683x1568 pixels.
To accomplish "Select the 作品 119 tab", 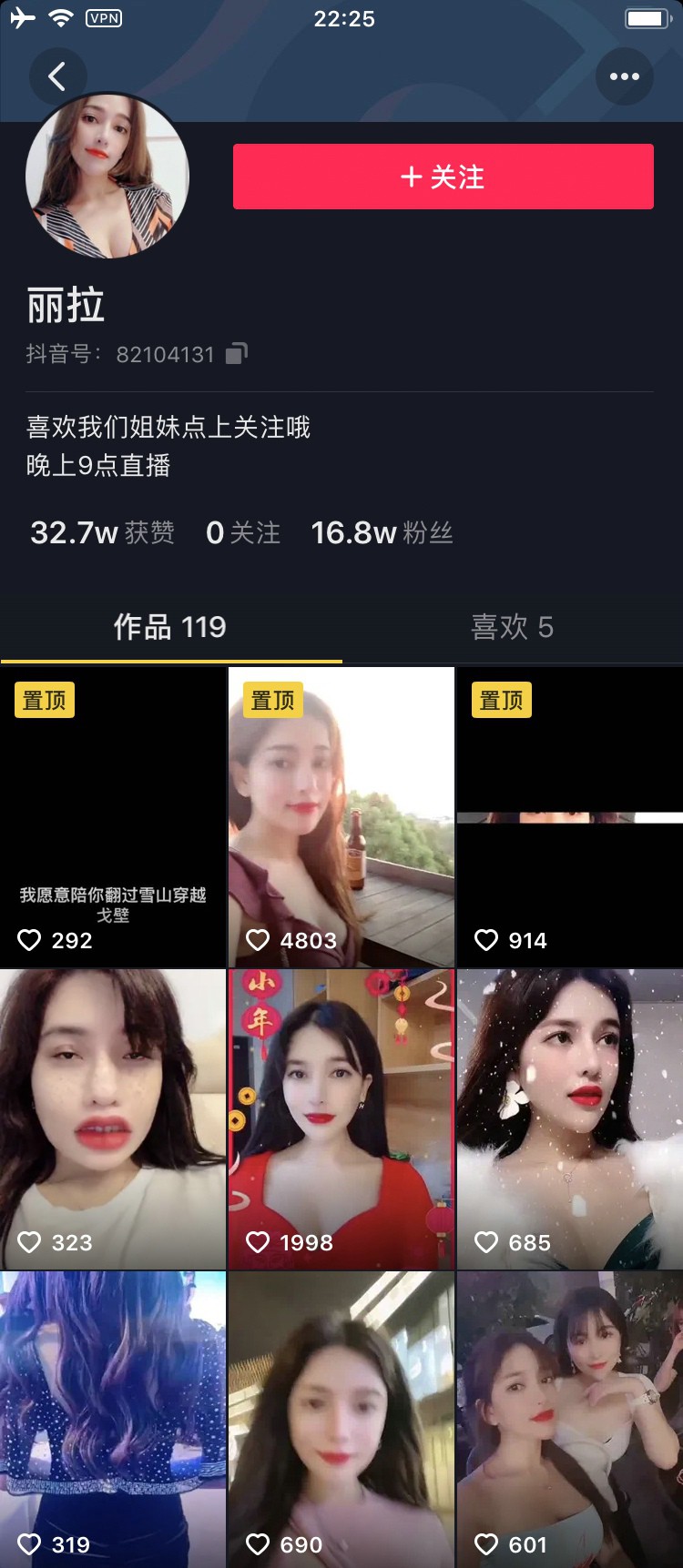I will coord(170,627).
